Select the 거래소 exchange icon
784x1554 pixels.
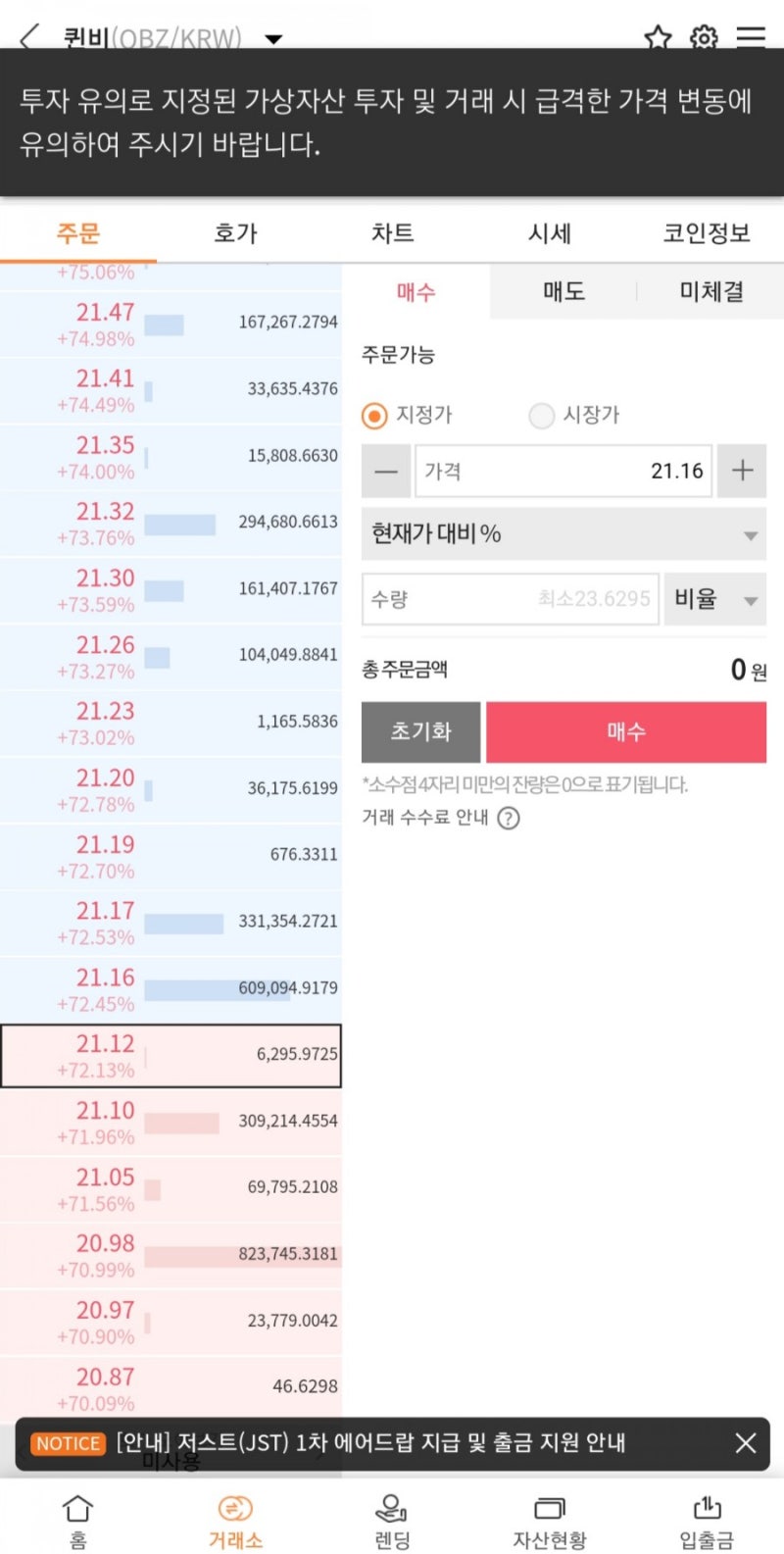(x=235, y=1519)
